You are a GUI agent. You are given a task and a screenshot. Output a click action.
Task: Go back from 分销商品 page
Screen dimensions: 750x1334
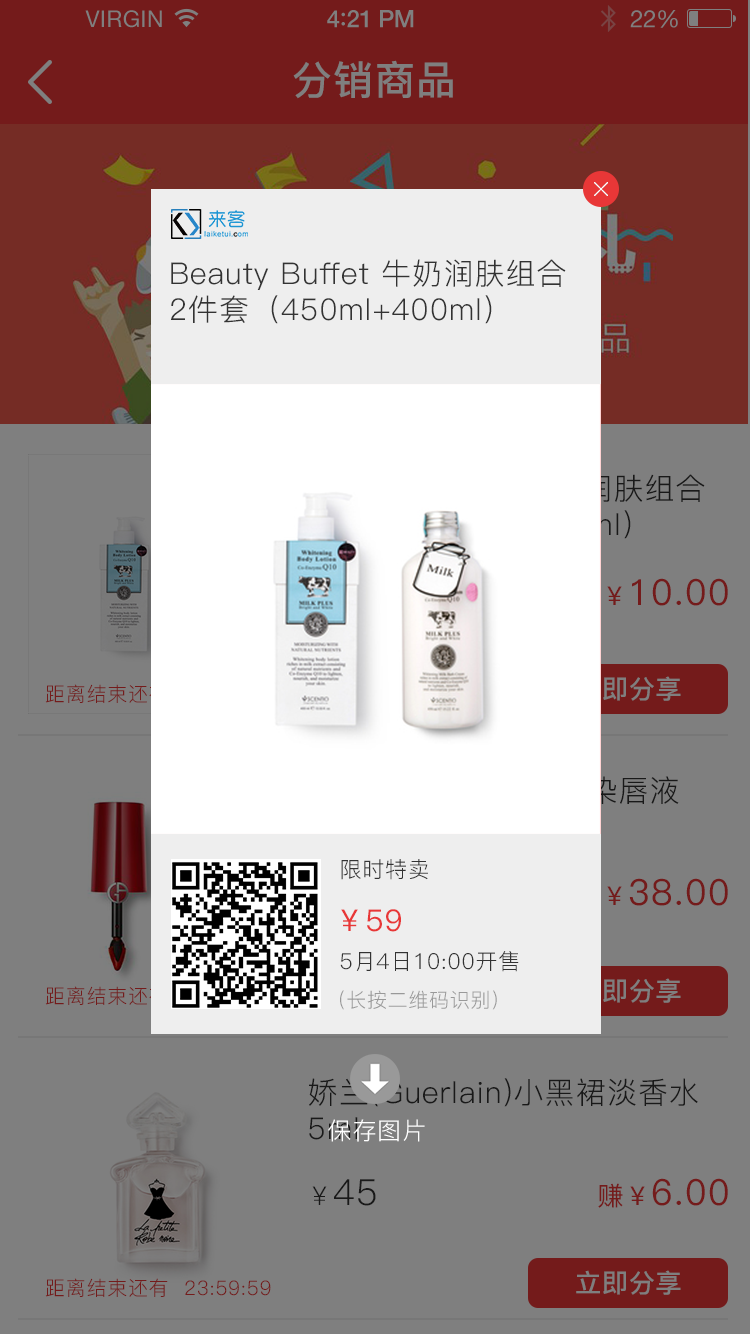click(40, 82)
